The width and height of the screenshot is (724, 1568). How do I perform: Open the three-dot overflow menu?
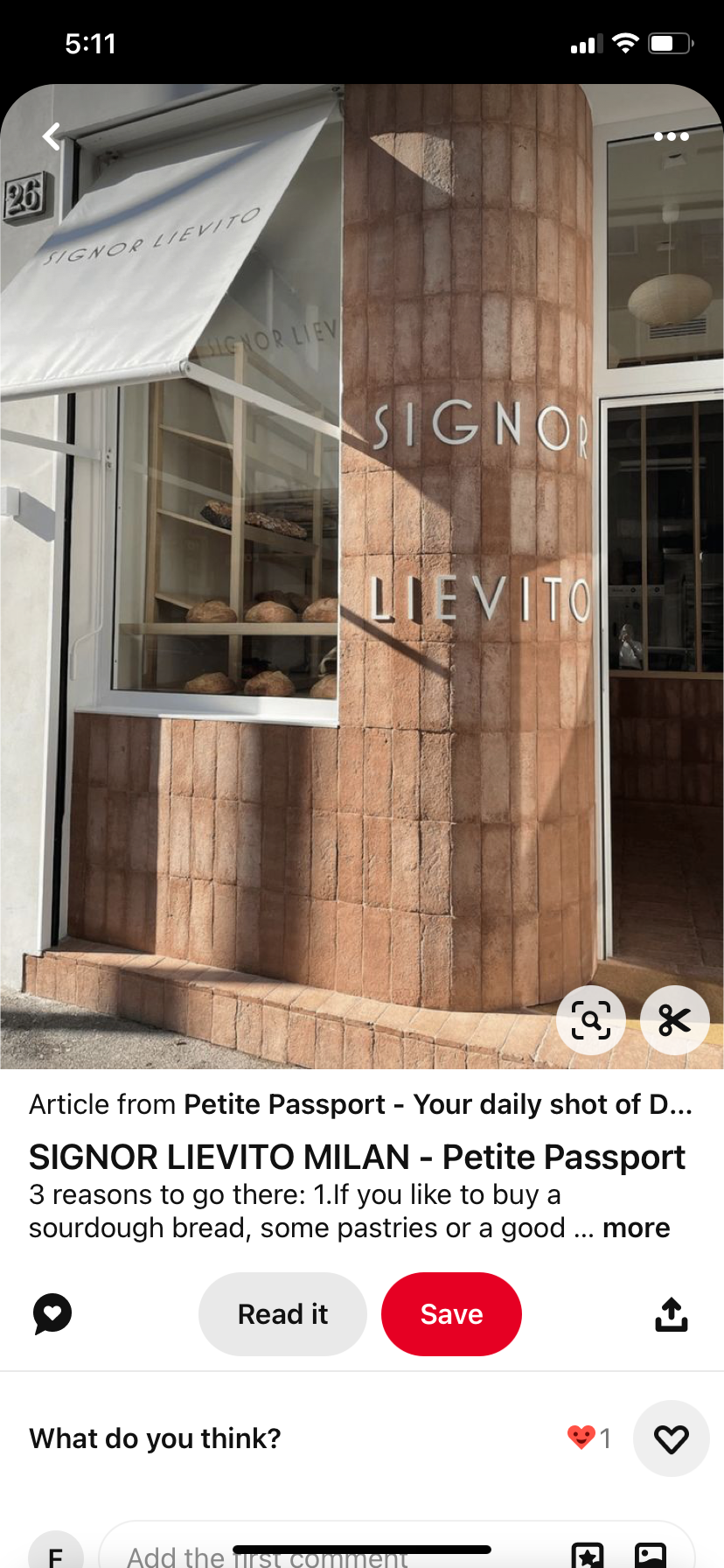[x=671, y=136]
